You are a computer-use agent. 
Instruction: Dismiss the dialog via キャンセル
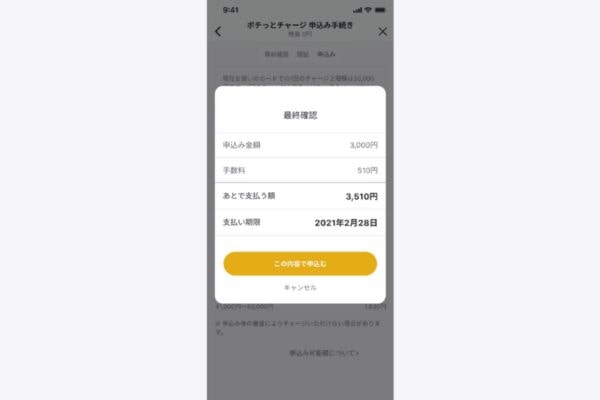click(299, 287)
